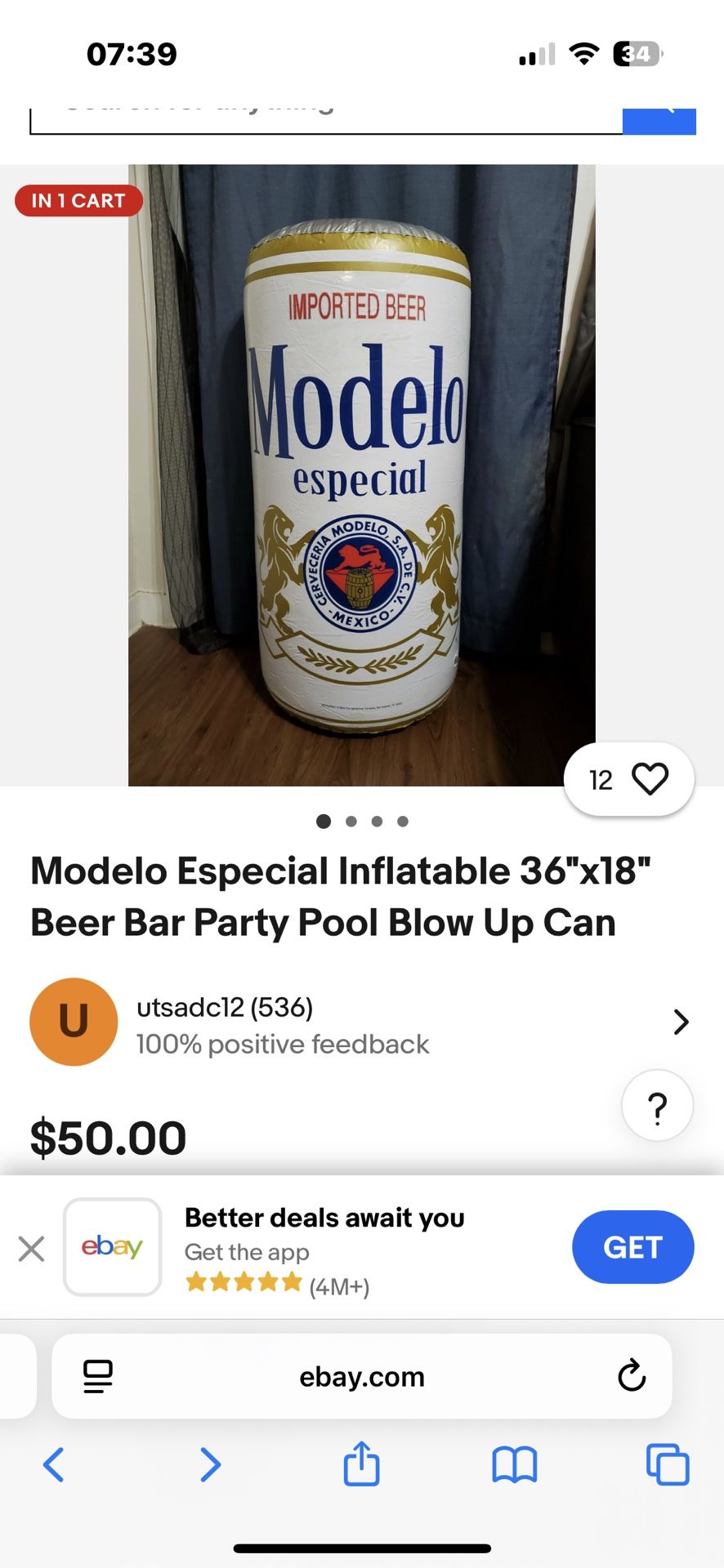
Task: Open page settings menu in address bar
Action: pos(98,1376)
